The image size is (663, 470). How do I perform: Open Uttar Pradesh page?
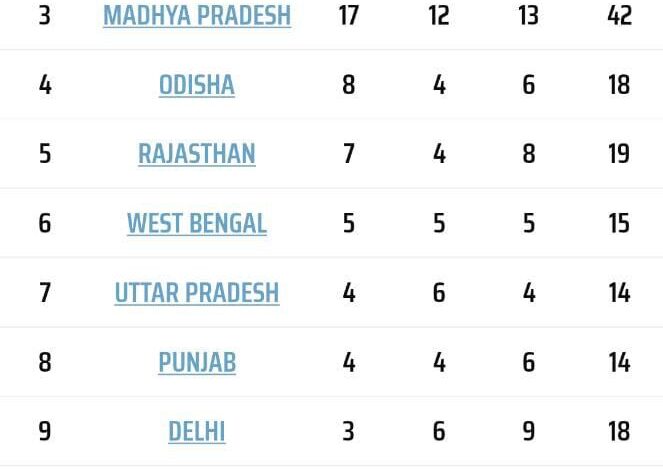coord(197,293)
